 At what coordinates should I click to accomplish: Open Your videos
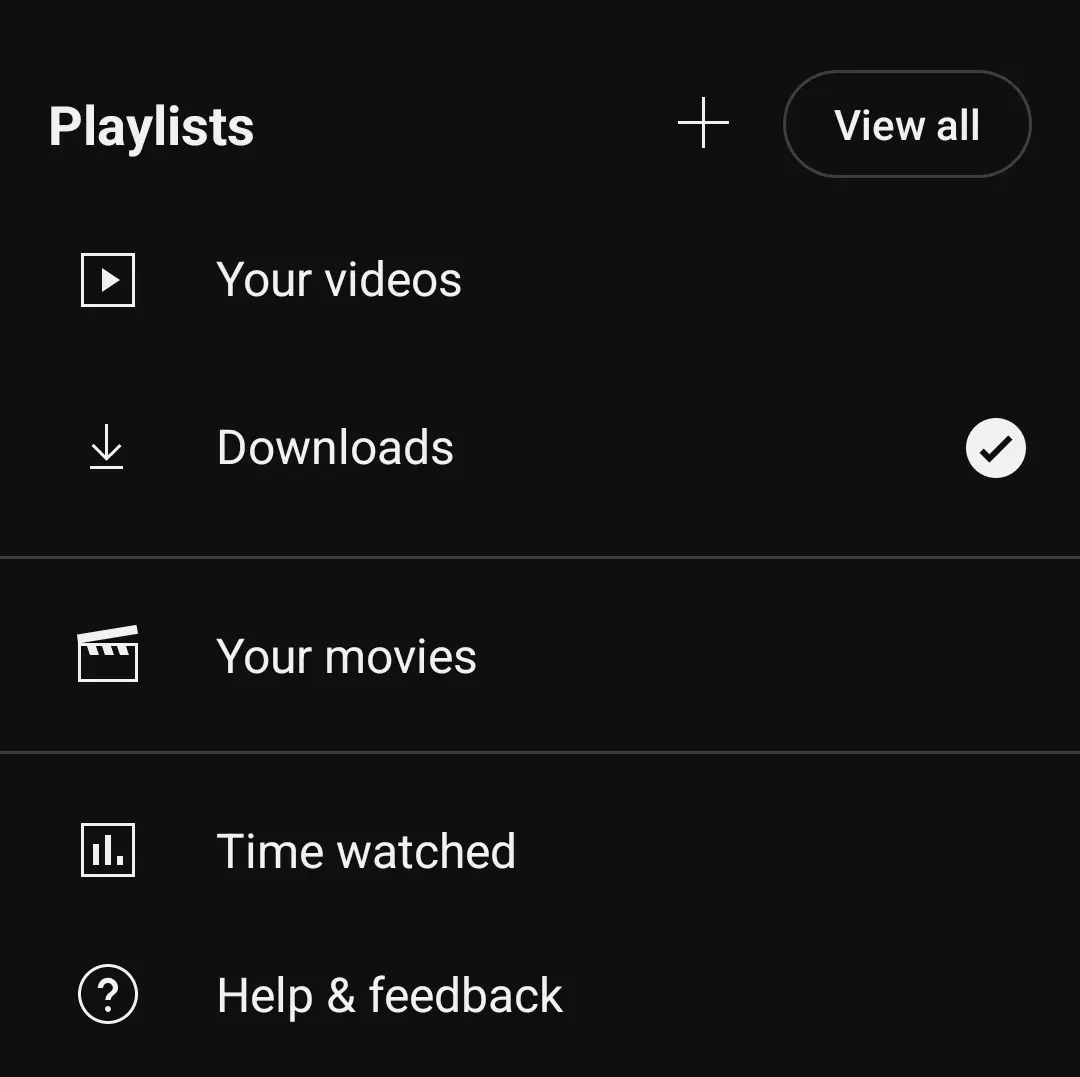click(x=540, y=280)
